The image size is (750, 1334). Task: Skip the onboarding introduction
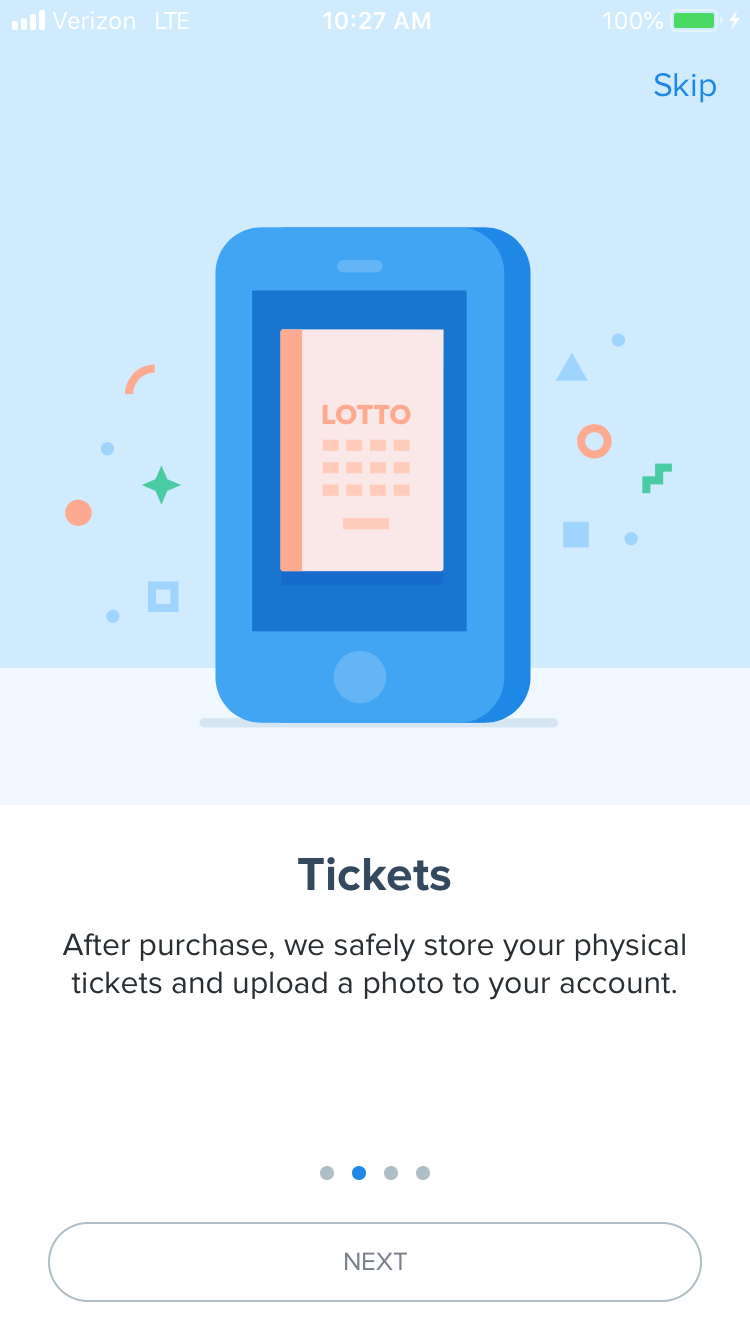(x=685, y=86)
